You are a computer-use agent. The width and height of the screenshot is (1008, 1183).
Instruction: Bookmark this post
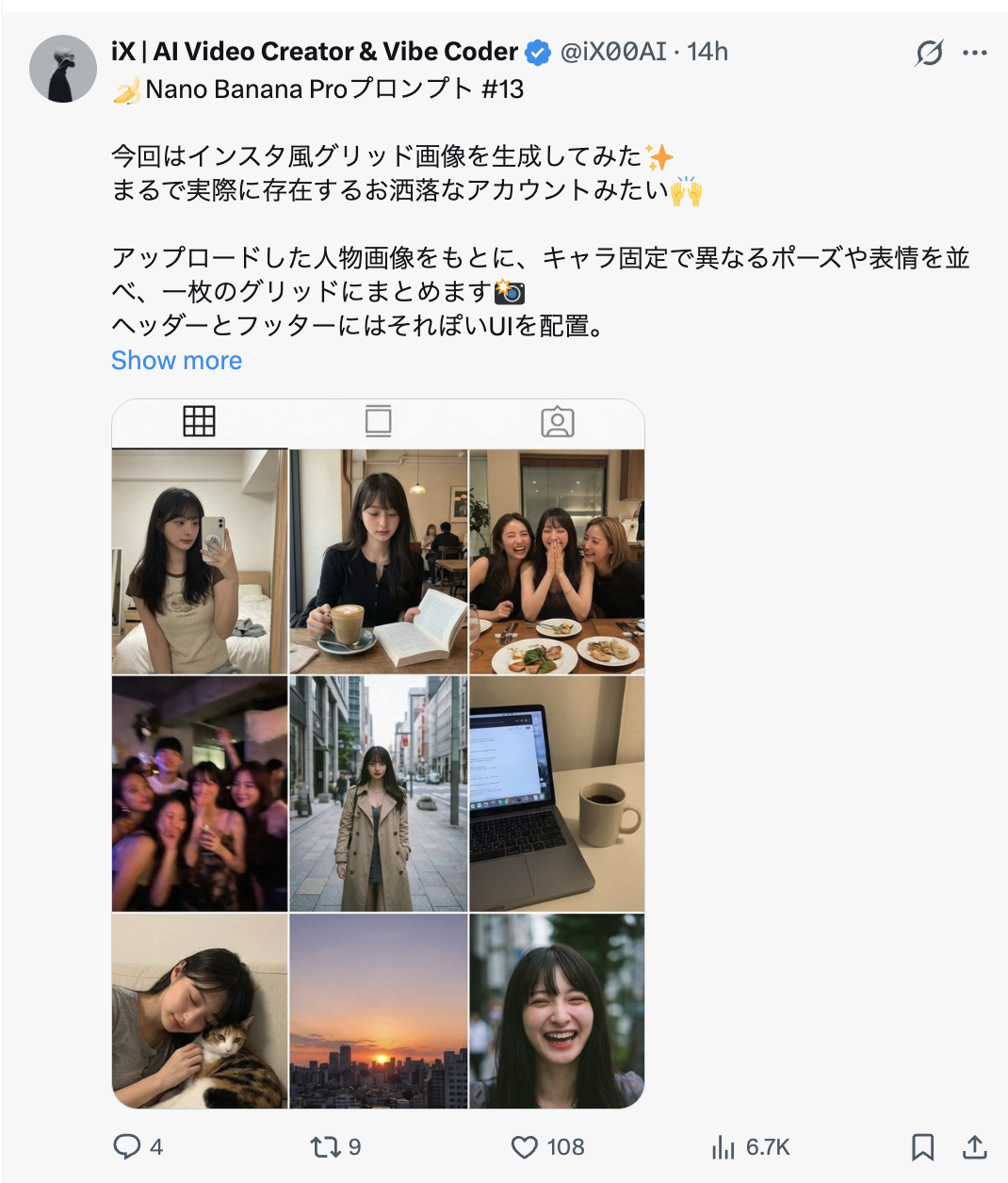click(x=922, y=1146)
